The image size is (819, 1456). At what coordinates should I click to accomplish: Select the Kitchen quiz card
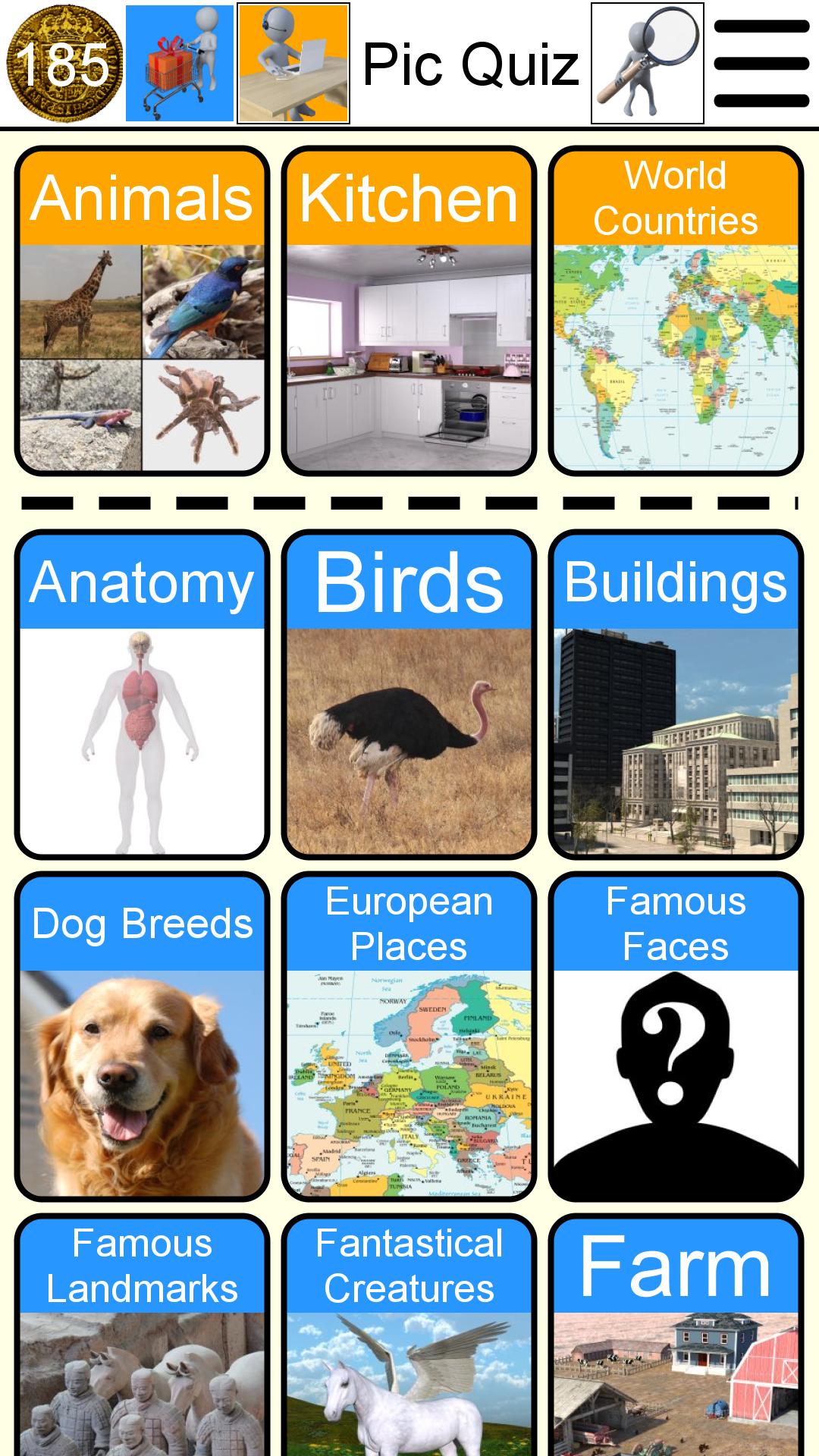(x=409, y=311)
